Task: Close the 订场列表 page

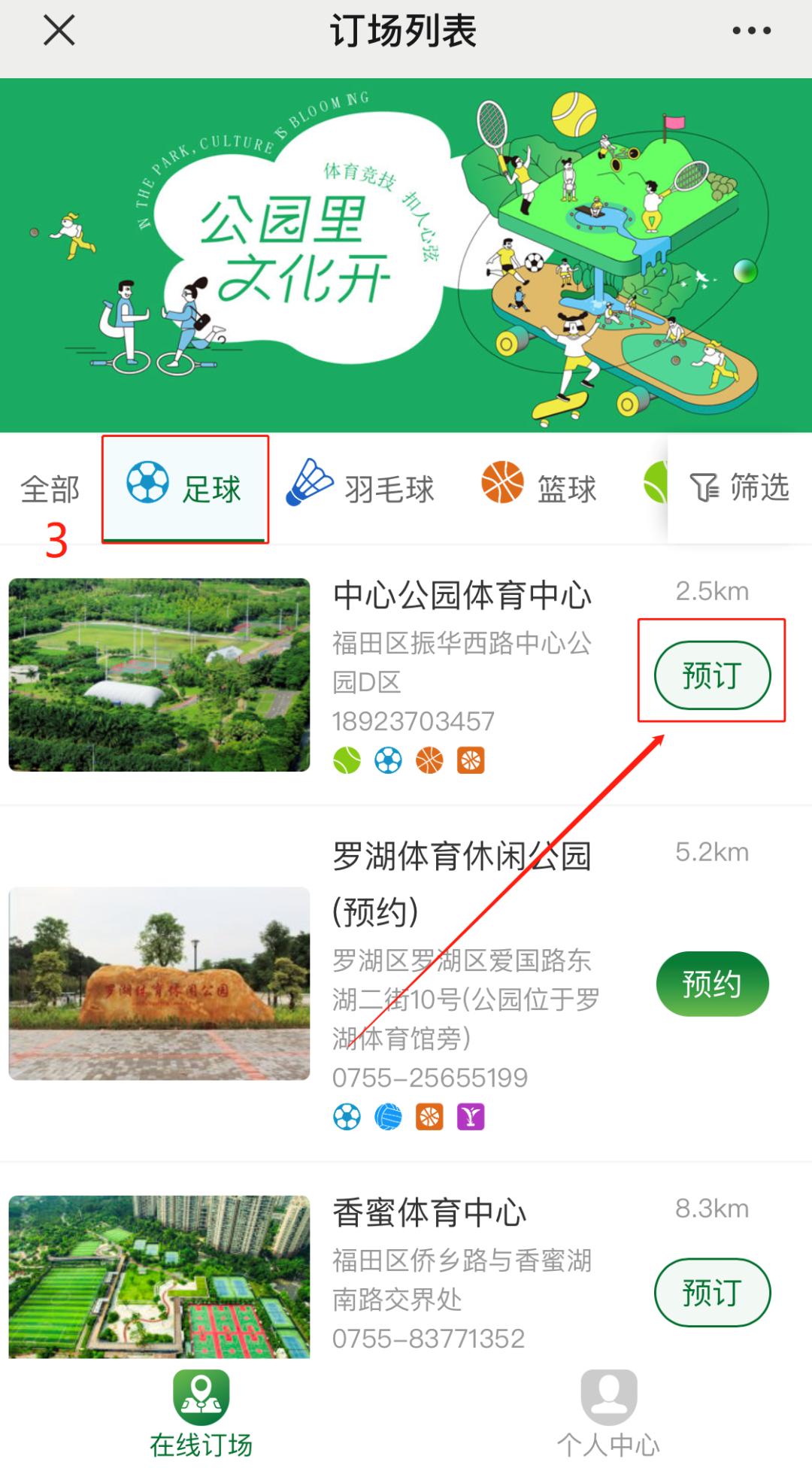Action: [x=59, y=32]
